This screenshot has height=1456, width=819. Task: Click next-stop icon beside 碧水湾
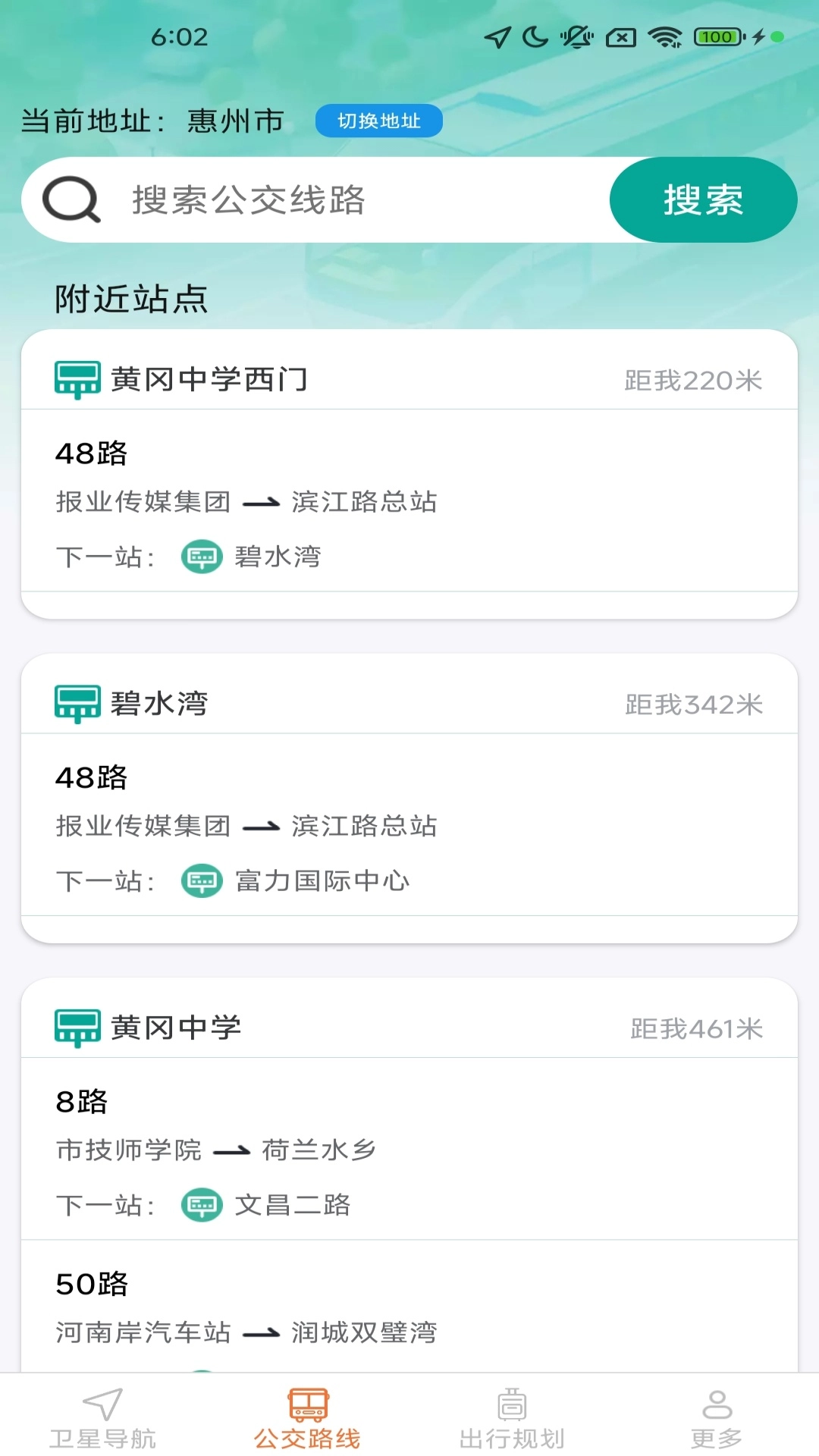pyautogui.click(x=202, y=557)
